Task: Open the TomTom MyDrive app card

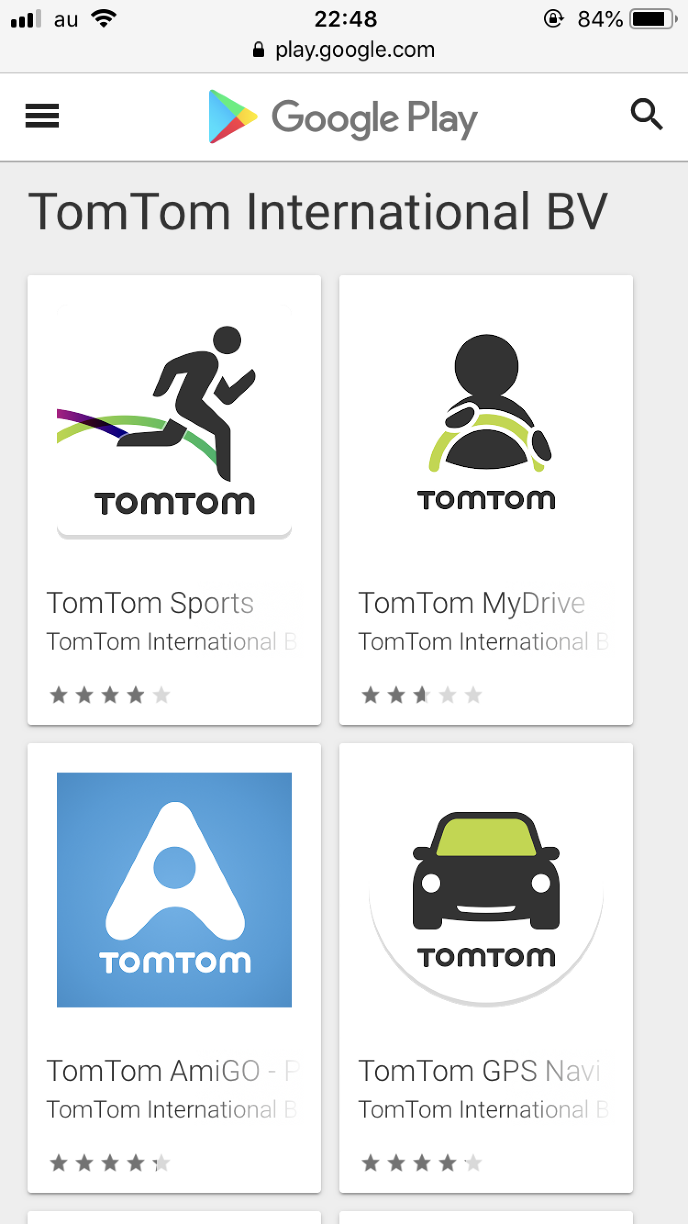Action: 486,500
